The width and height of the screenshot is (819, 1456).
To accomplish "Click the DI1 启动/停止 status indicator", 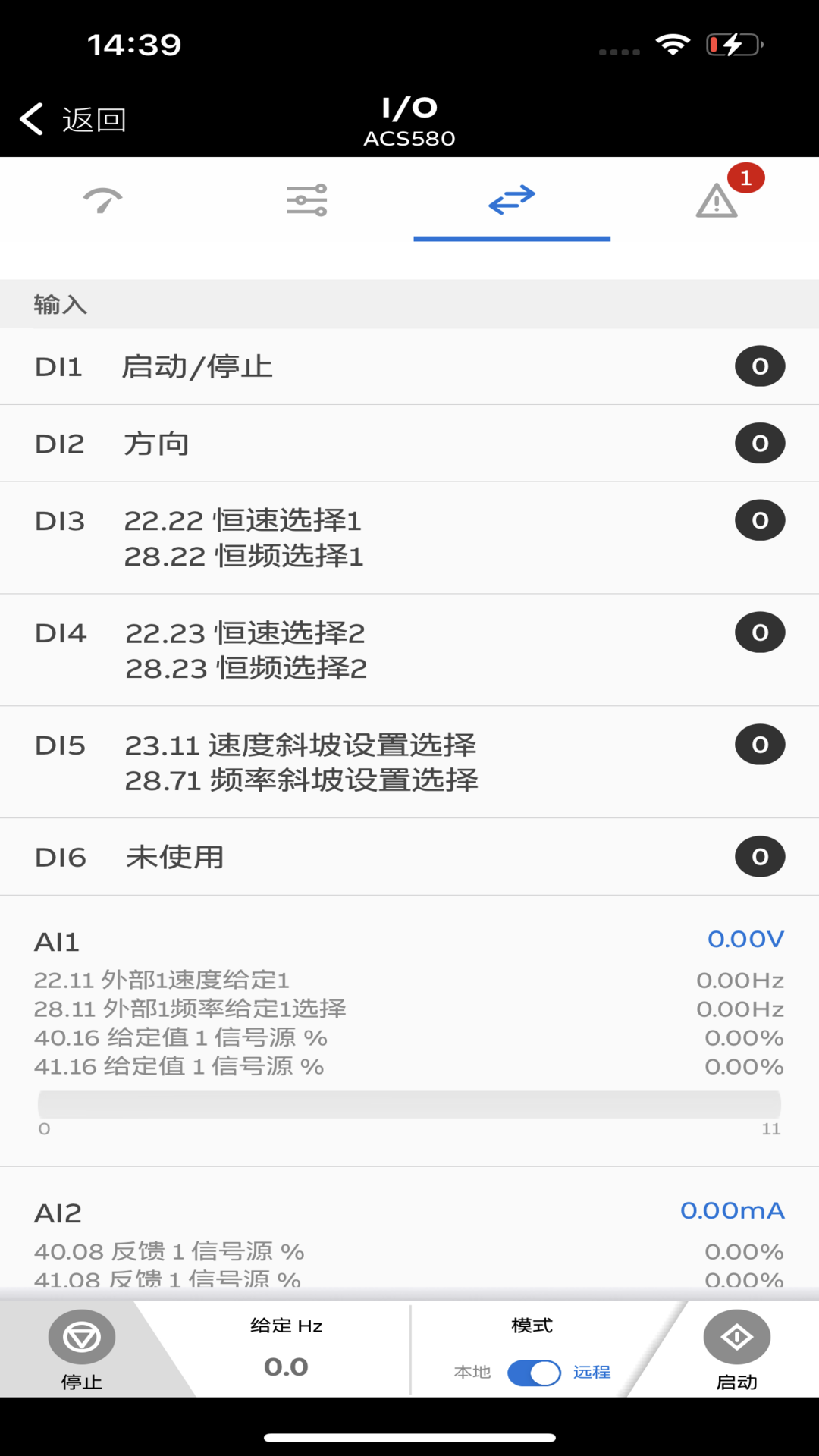I will point(759,366).
